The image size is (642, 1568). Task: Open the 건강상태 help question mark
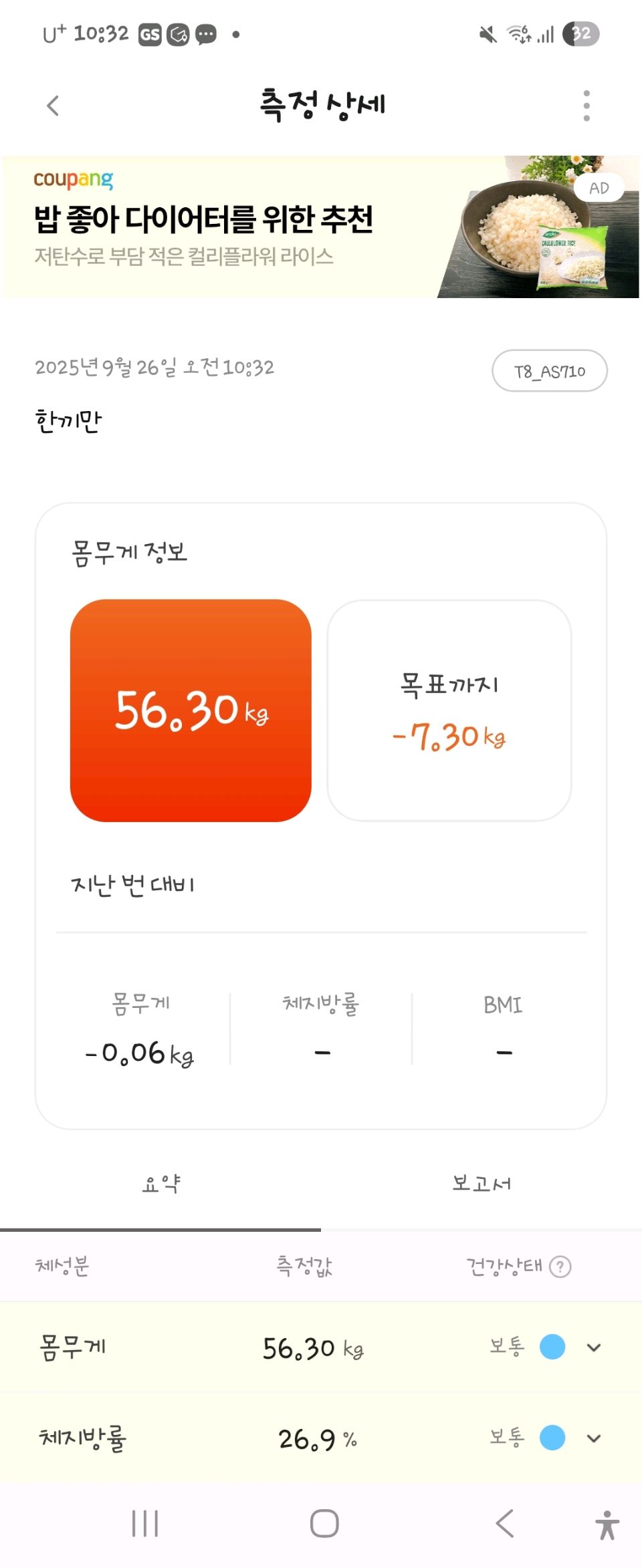[560, 1267]
